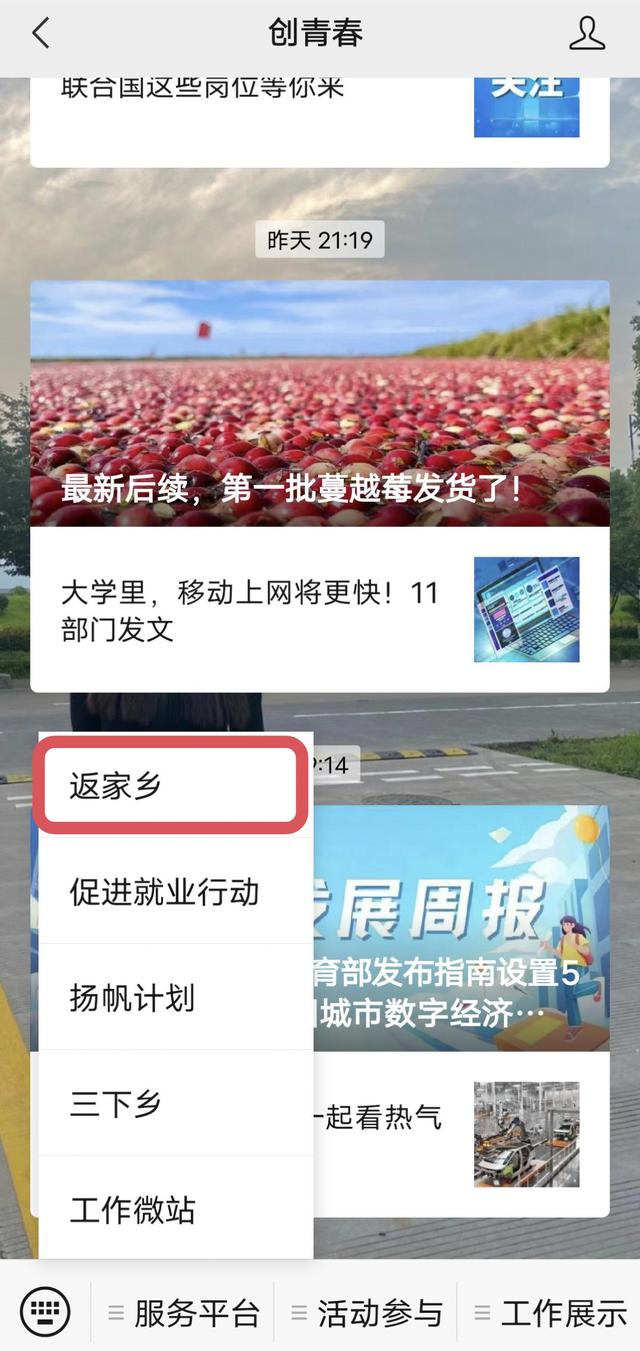Select 返家乡 from the popup menu

[x=168, y=786]
